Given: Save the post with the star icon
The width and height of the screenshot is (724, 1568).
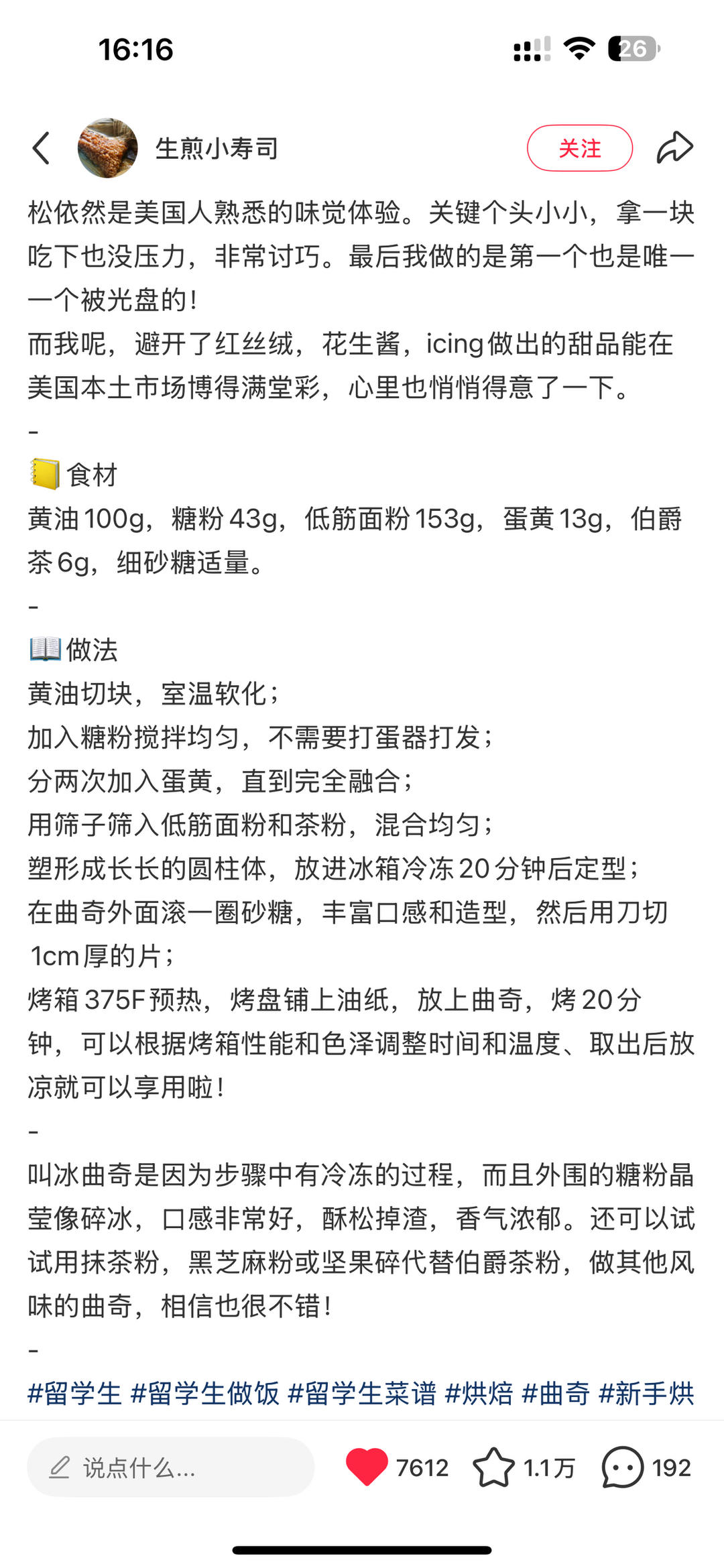Looking at the screenshot, I should 493,1467.
